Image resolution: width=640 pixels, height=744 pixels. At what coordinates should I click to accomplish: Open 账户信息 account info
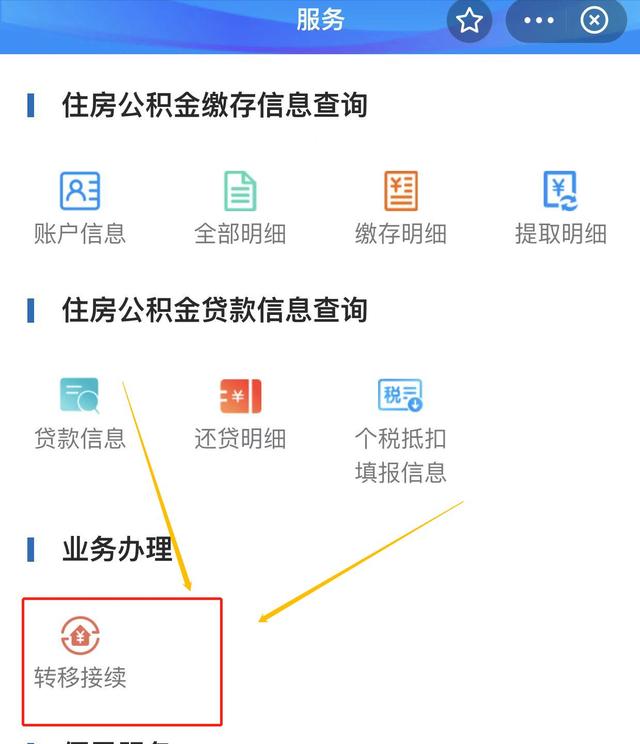point(80,207)
